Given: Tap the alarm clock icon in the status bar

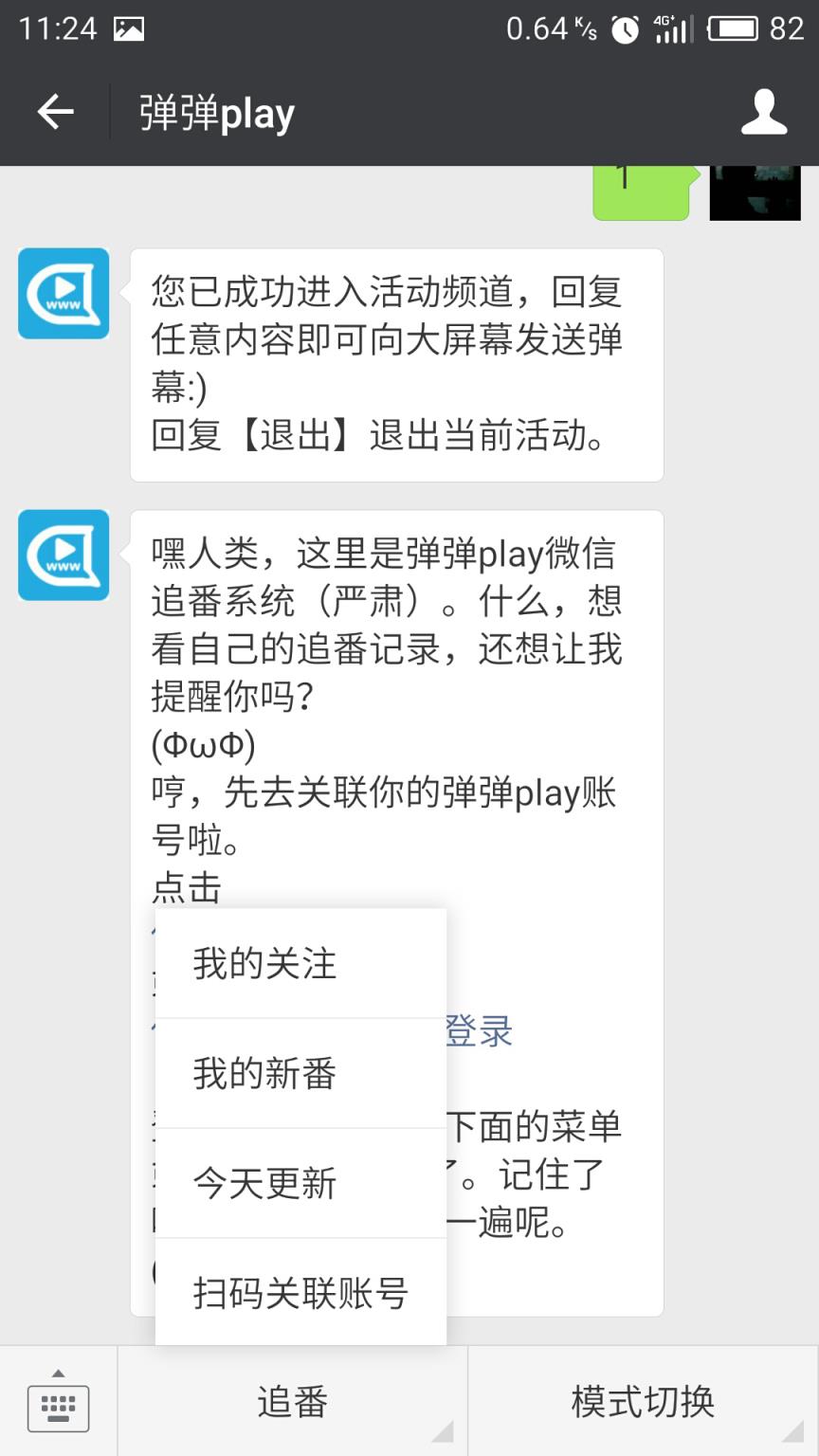Looking at the screenshot, I should 626,28.
